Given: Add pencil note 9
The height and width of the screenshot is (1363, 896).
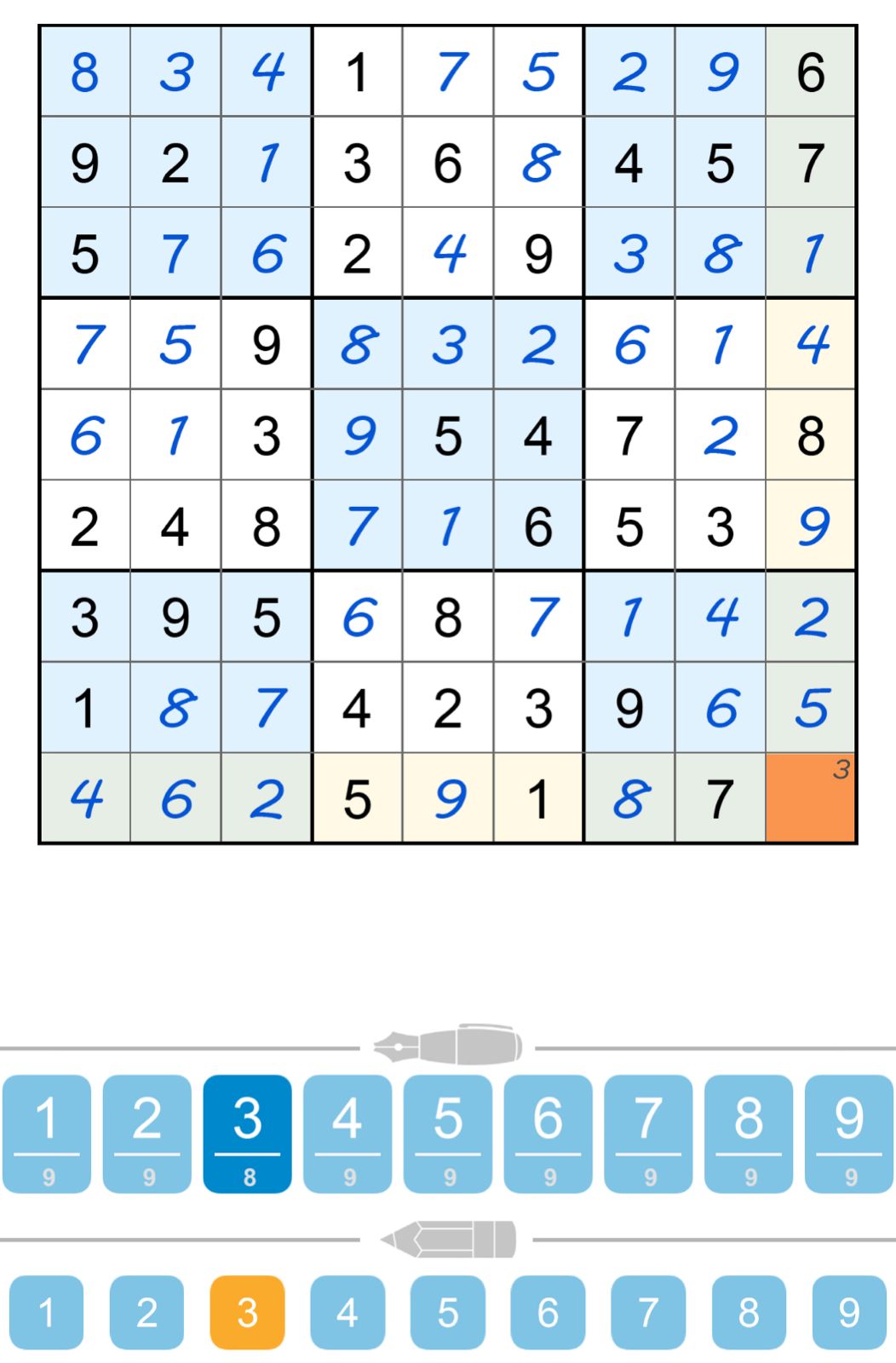Looking at the screenshot, I should point(848,1312).
